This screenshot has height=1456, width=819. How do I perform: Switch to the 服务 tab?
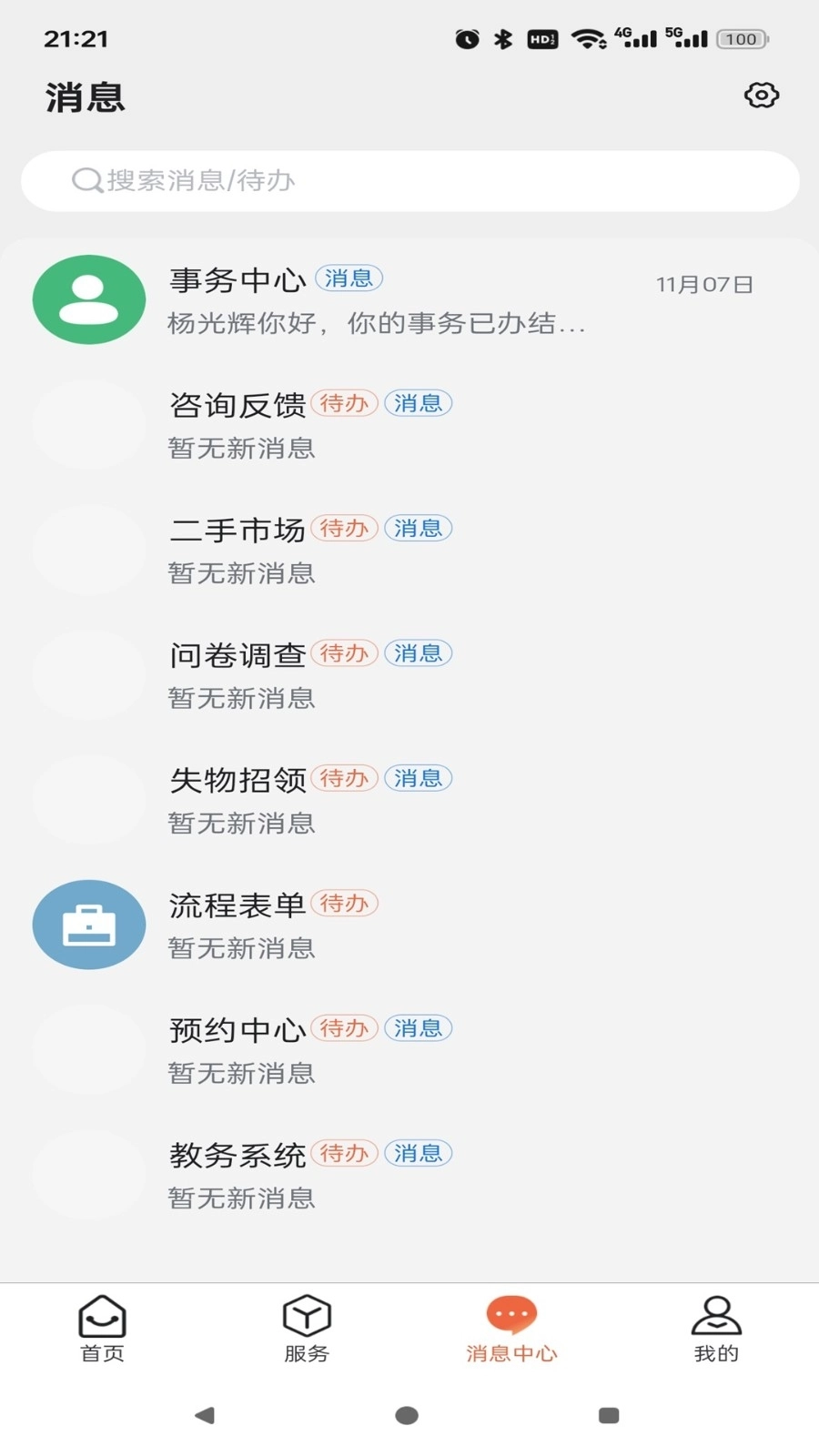point(306,1329)
